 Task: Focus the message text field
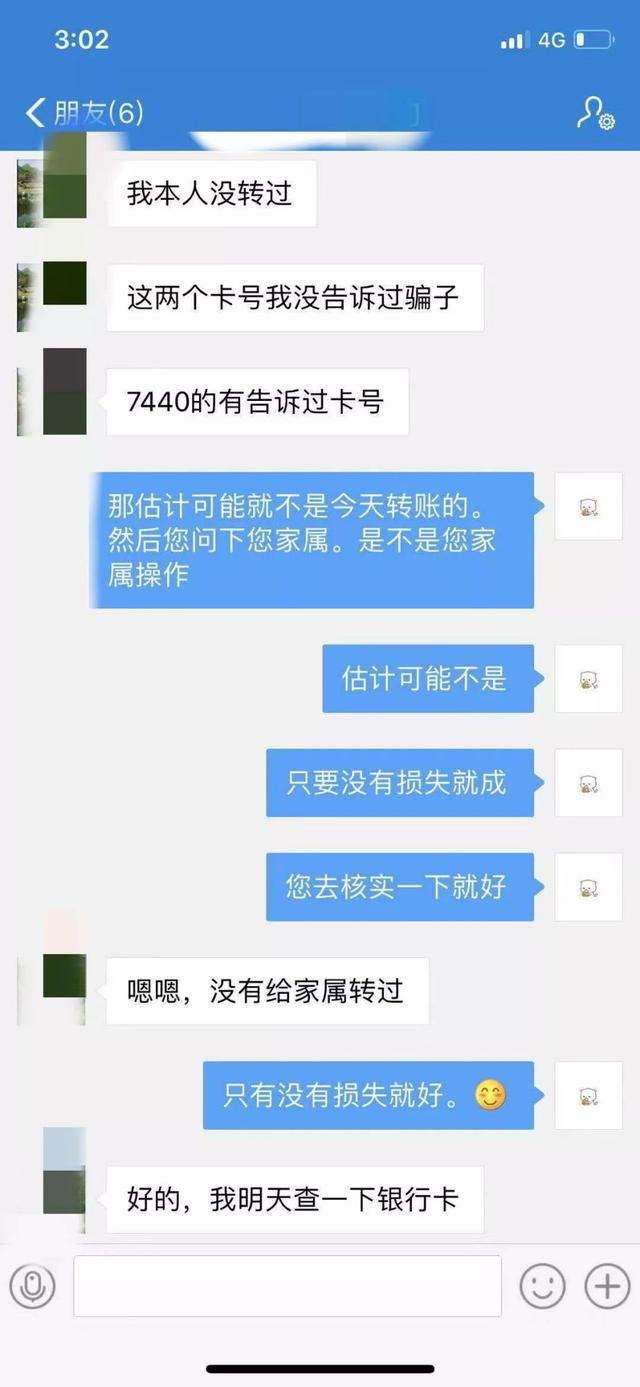(x=287, y=1286)
